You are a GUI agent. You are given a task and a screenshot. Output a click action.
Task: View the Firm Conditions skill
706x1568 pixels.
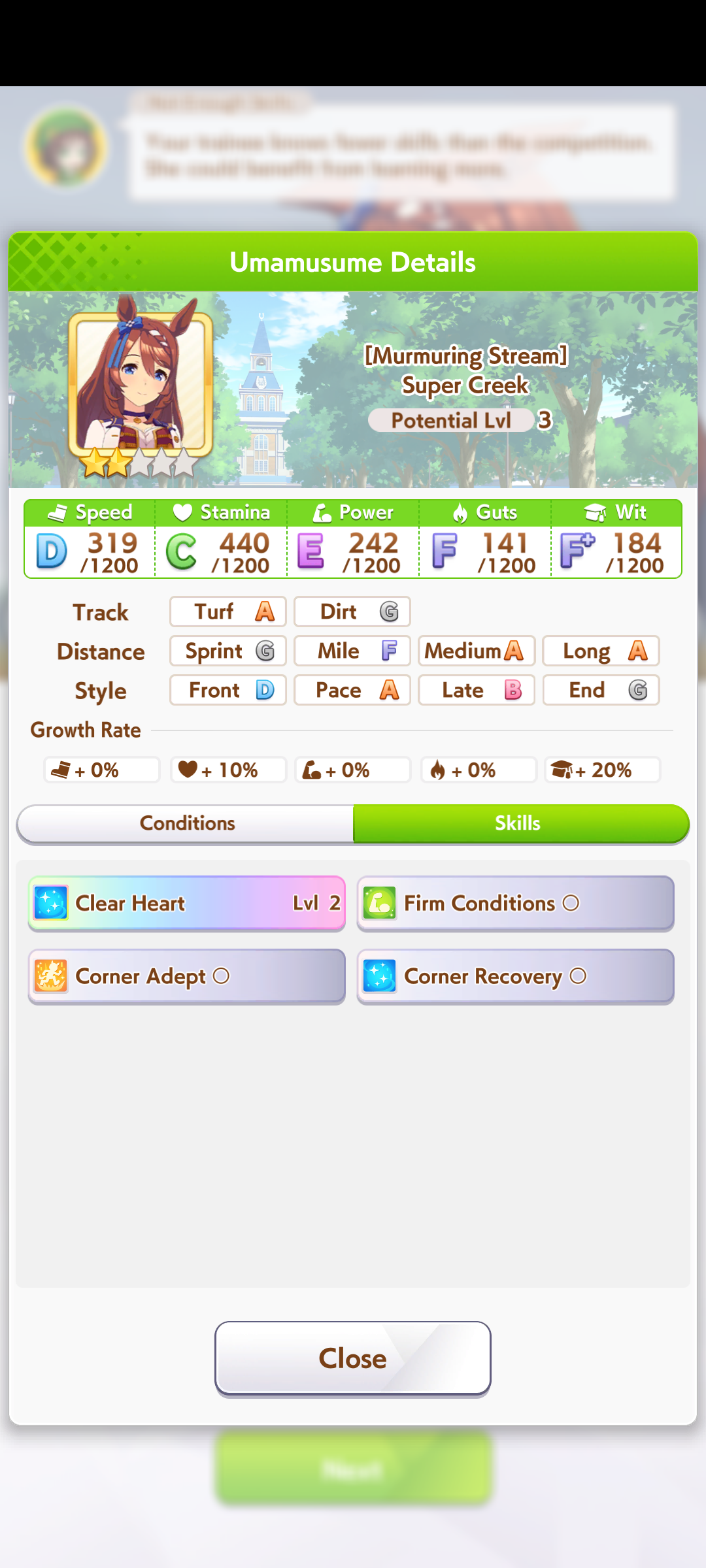coord(515,903)
